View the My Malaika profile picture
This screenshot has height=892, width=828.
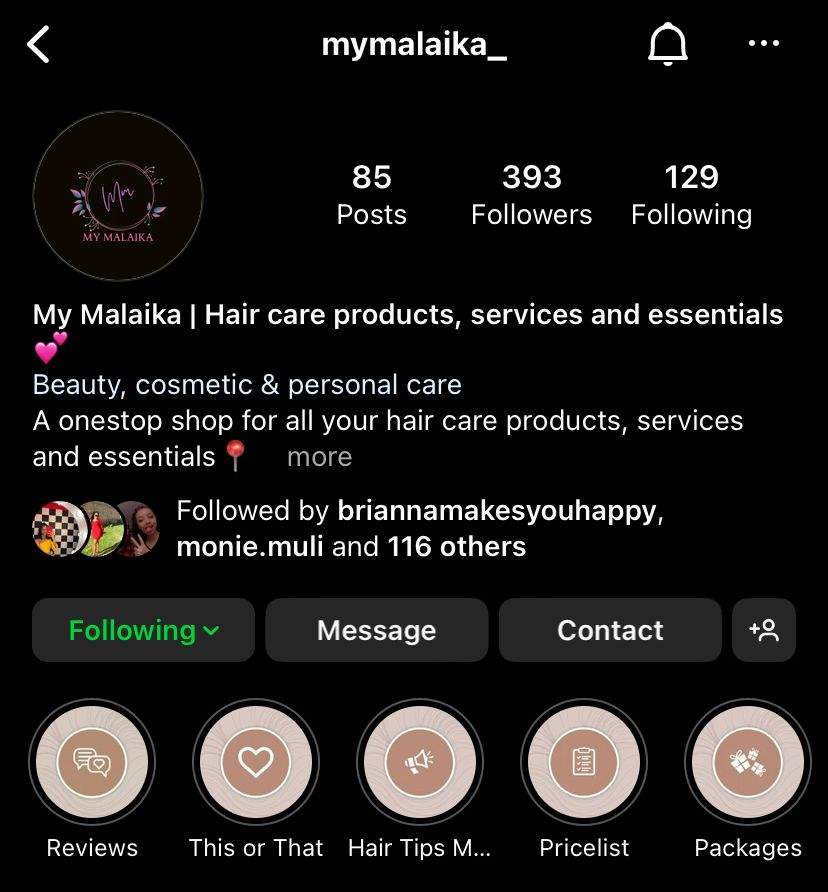pos(118,195)
